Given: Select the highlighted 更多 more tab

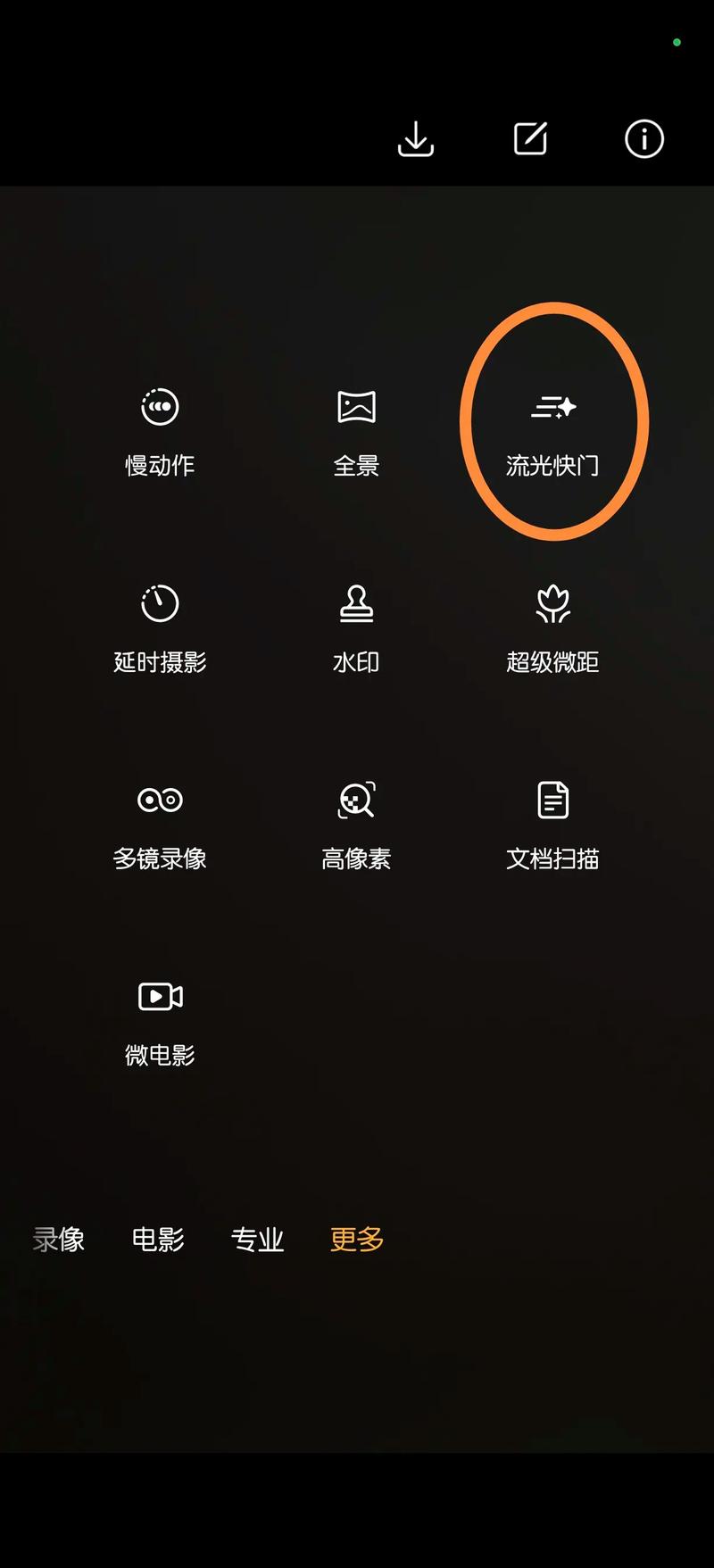Looking at the screenshot, I should click(355, 1239).
